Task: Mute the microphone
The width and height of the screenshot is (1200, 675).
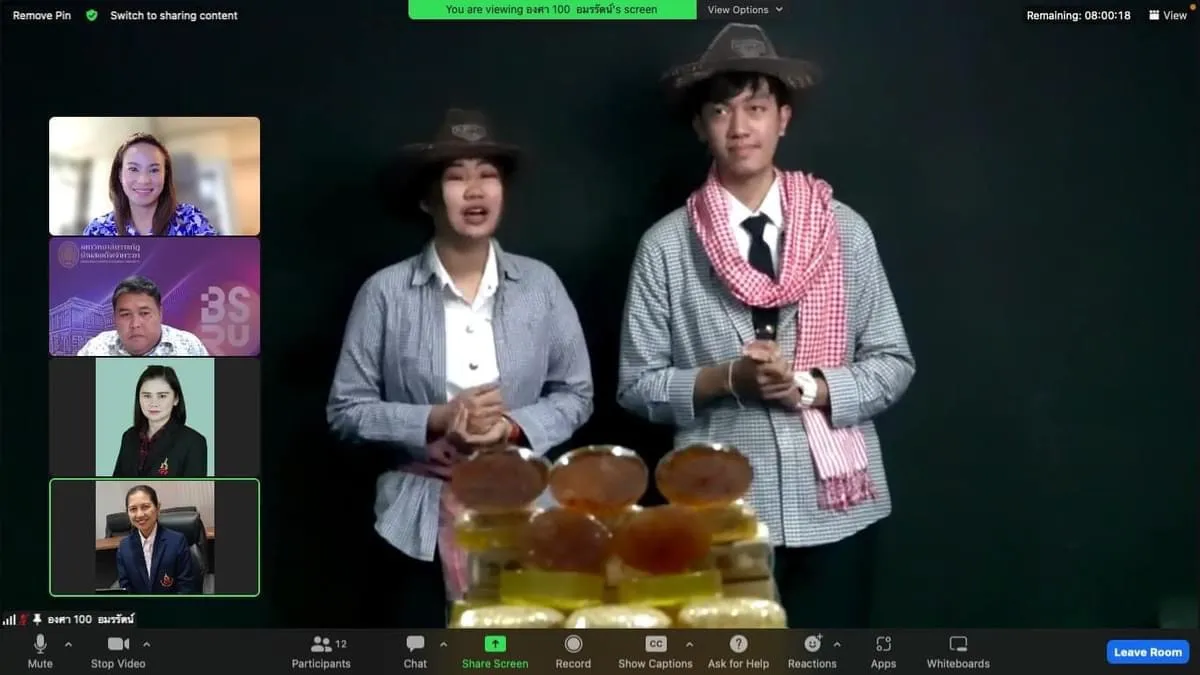Action: click(x=40, y=651)
